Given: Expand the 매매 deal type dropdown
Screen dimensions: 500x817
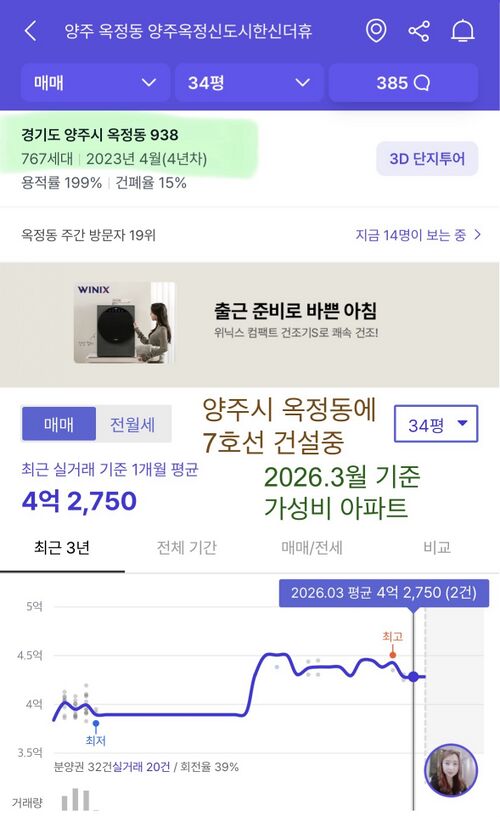Looking at the screenshot, I should [x=95, y=83].
